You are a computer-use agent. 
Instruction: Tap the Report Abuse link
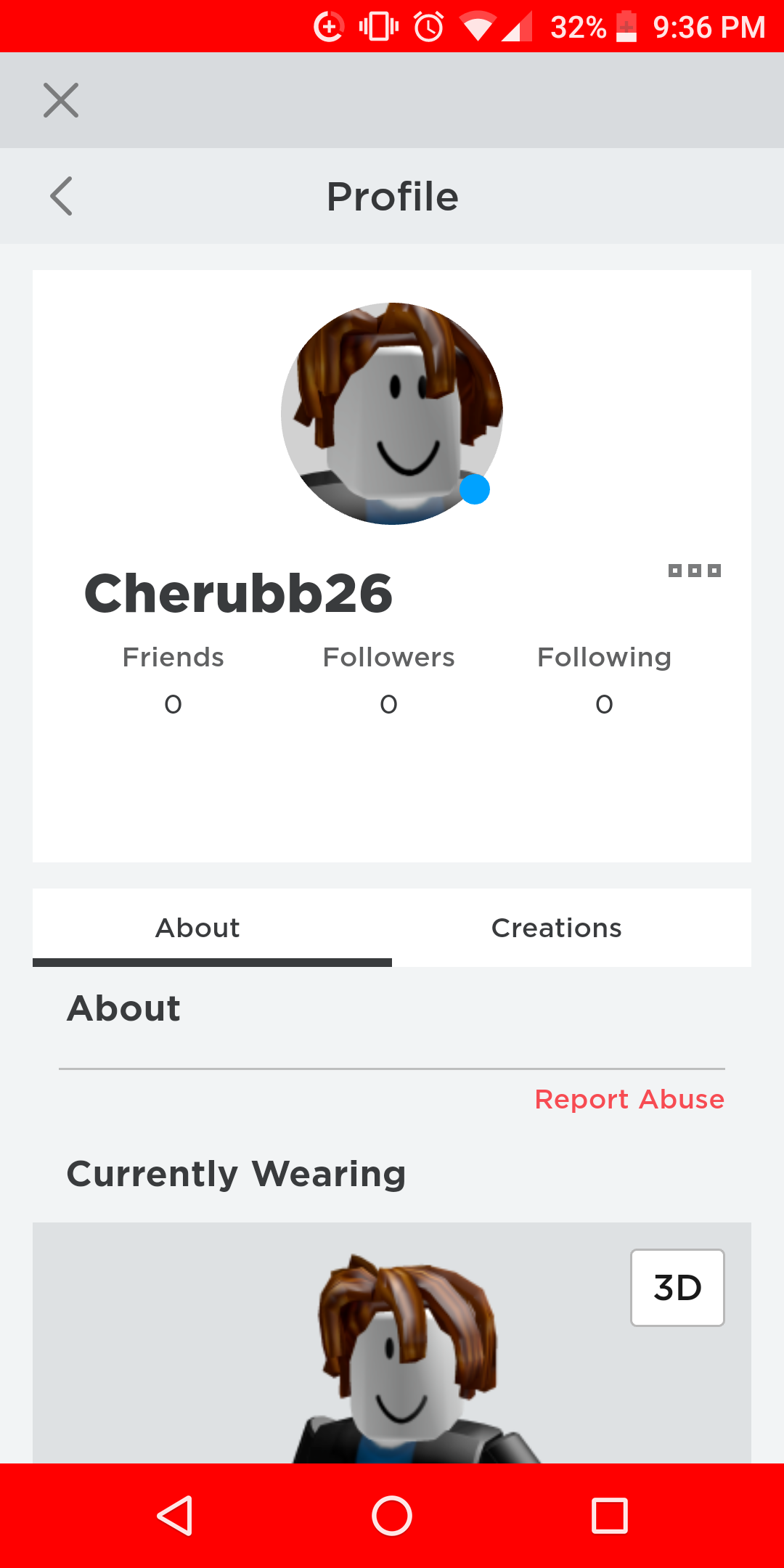tap(629, 1099)
